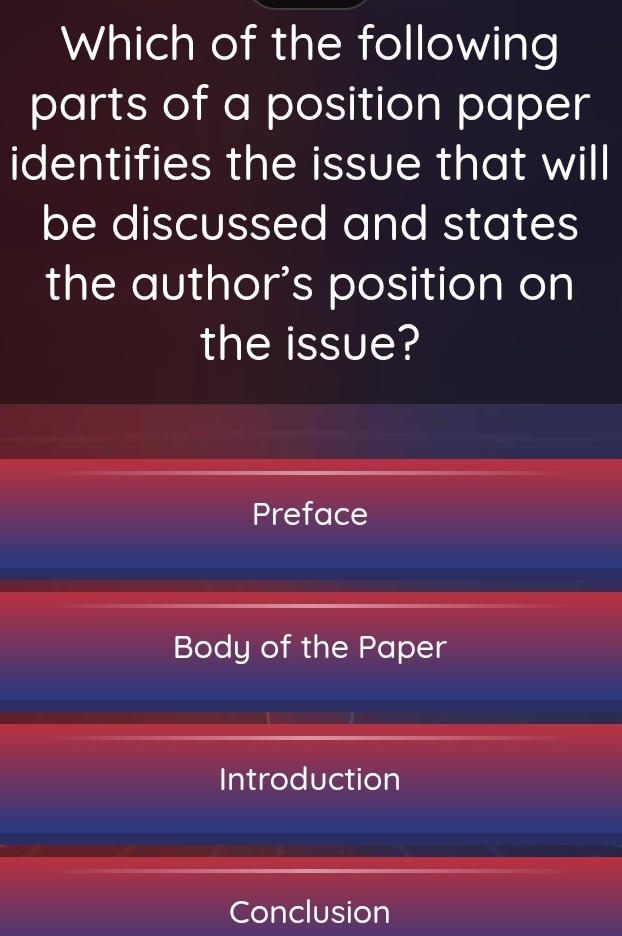Select the Preface answer

tap(310, 515)
